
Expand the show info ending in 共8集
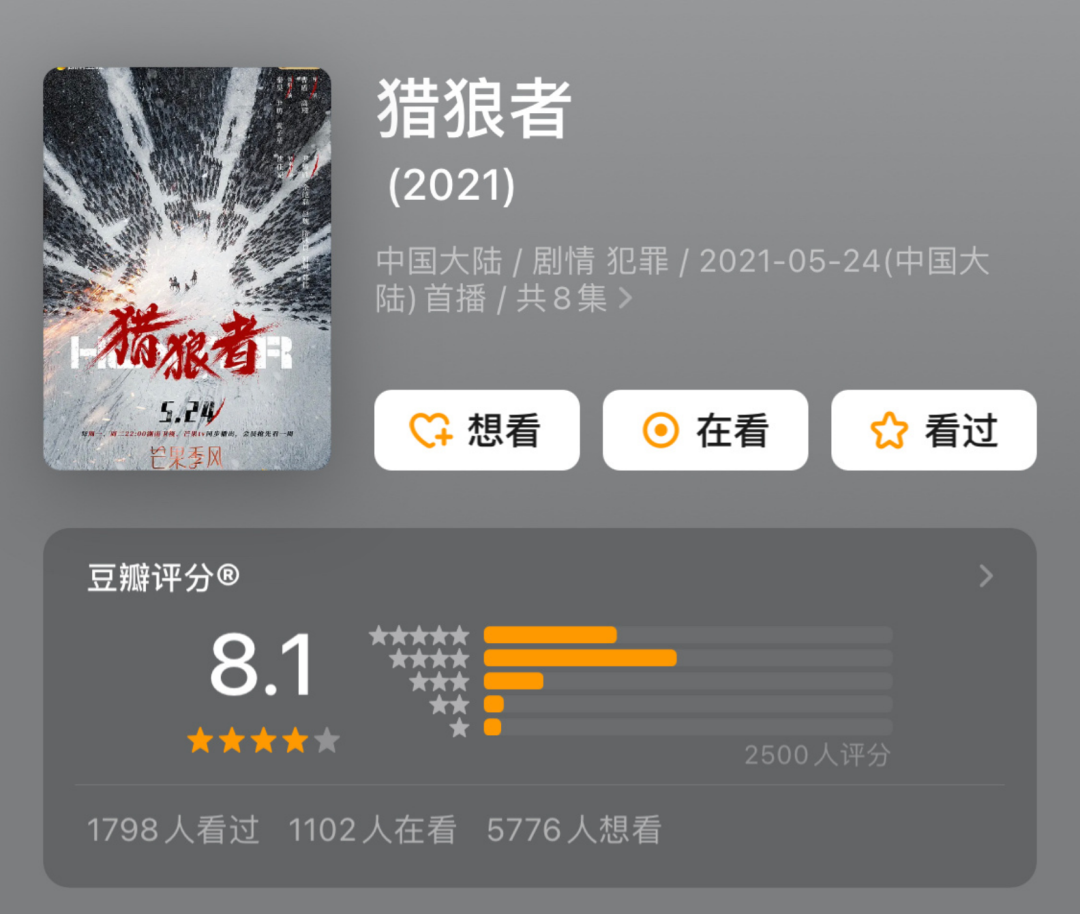(626, 299)
